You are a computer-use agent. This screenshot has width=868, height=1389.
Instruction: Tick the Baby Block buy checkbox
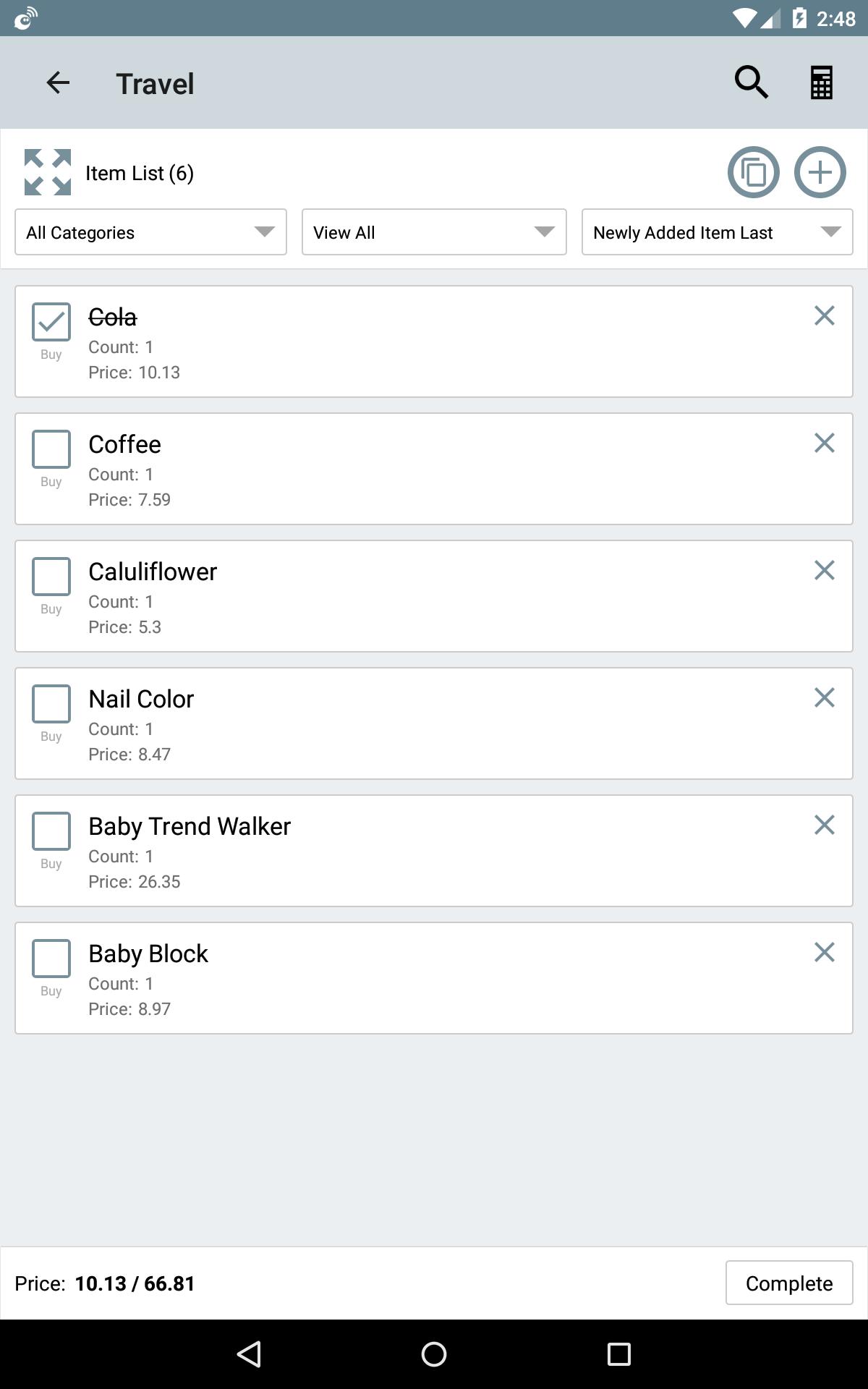pyautogui.click(x=51, y=959)
